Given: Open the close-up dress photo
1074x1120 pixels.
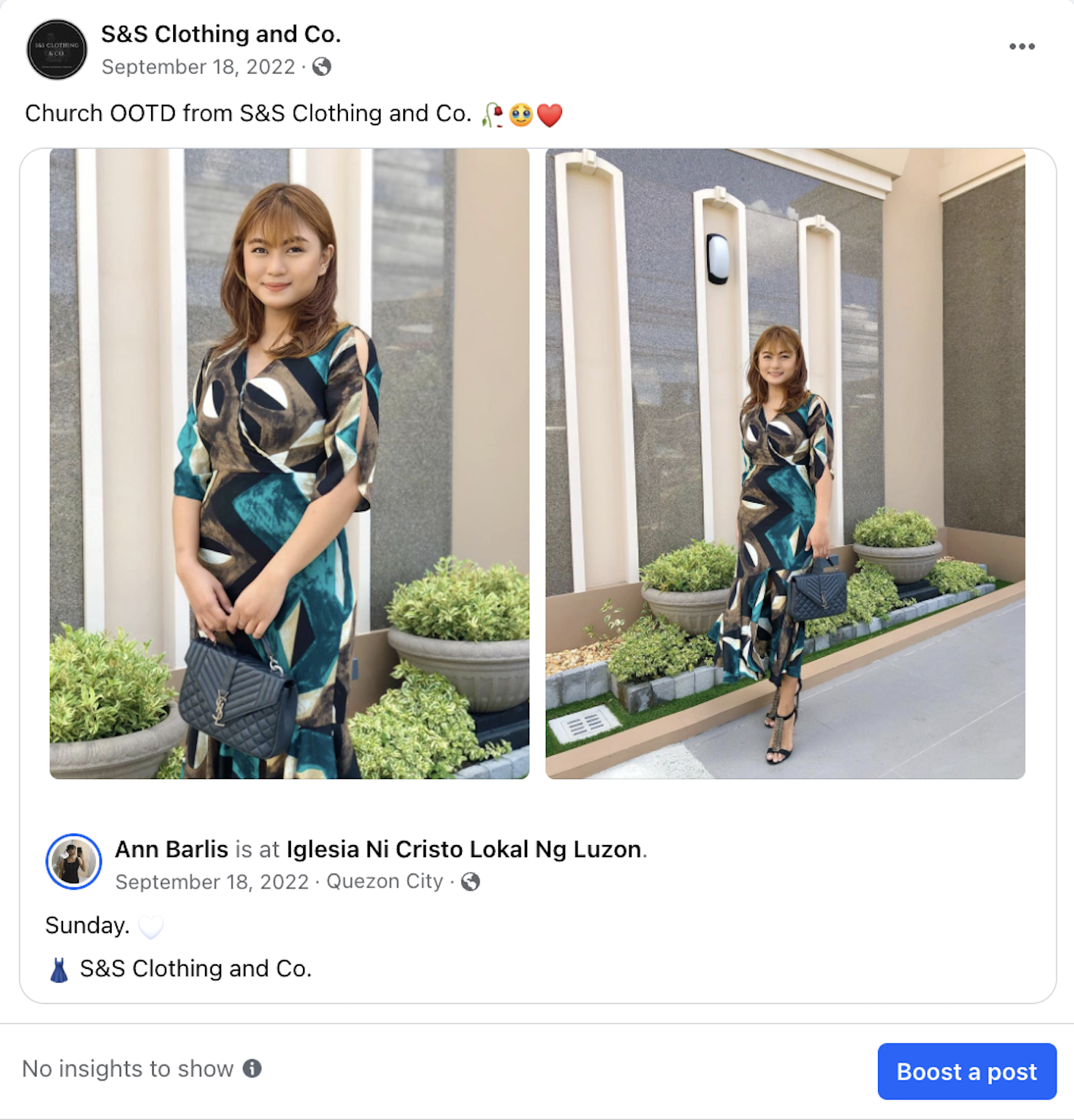Looking at the screenshot, I should coord(289,463).
